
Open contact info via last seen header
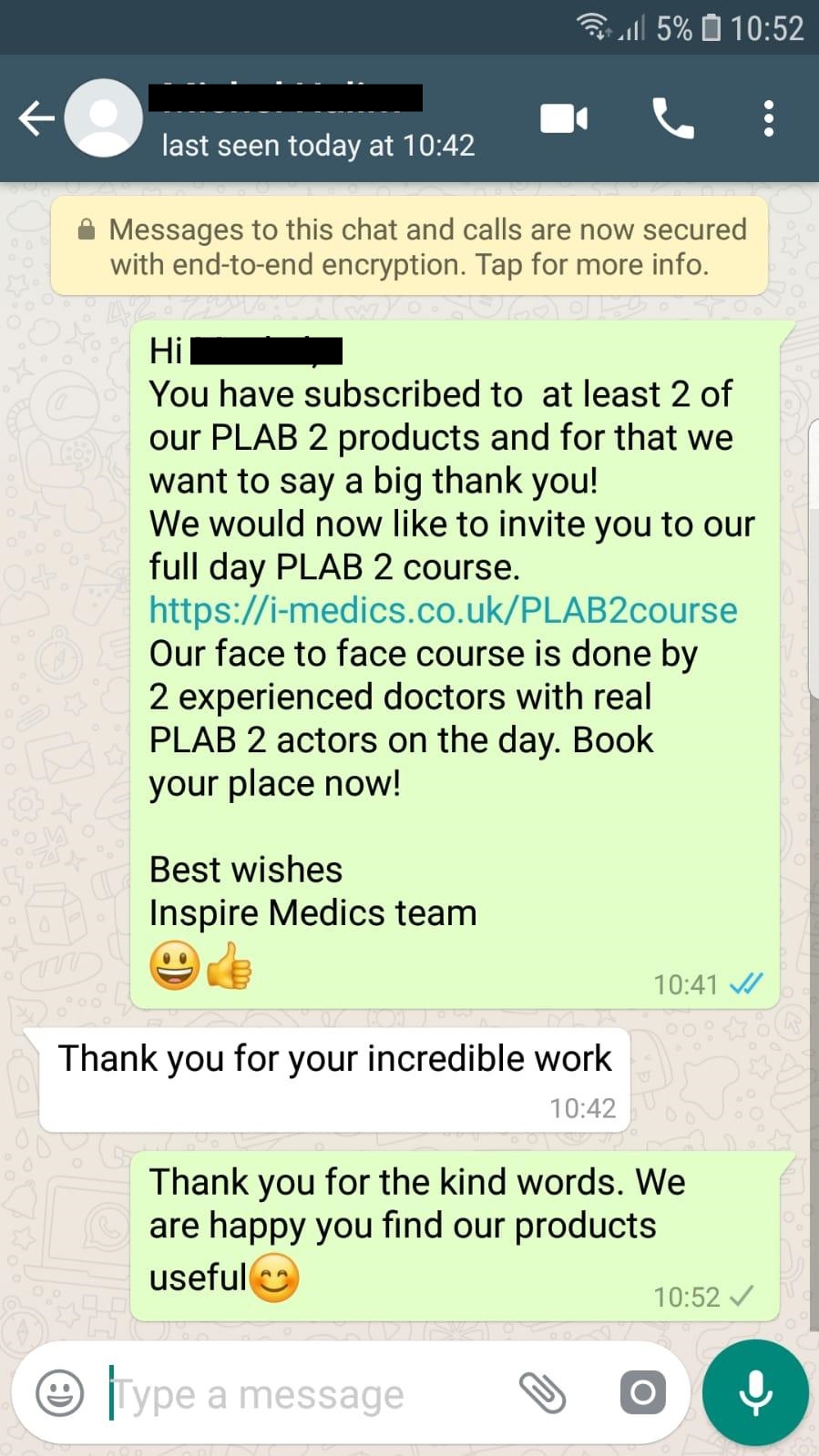(x=317, y=146)
